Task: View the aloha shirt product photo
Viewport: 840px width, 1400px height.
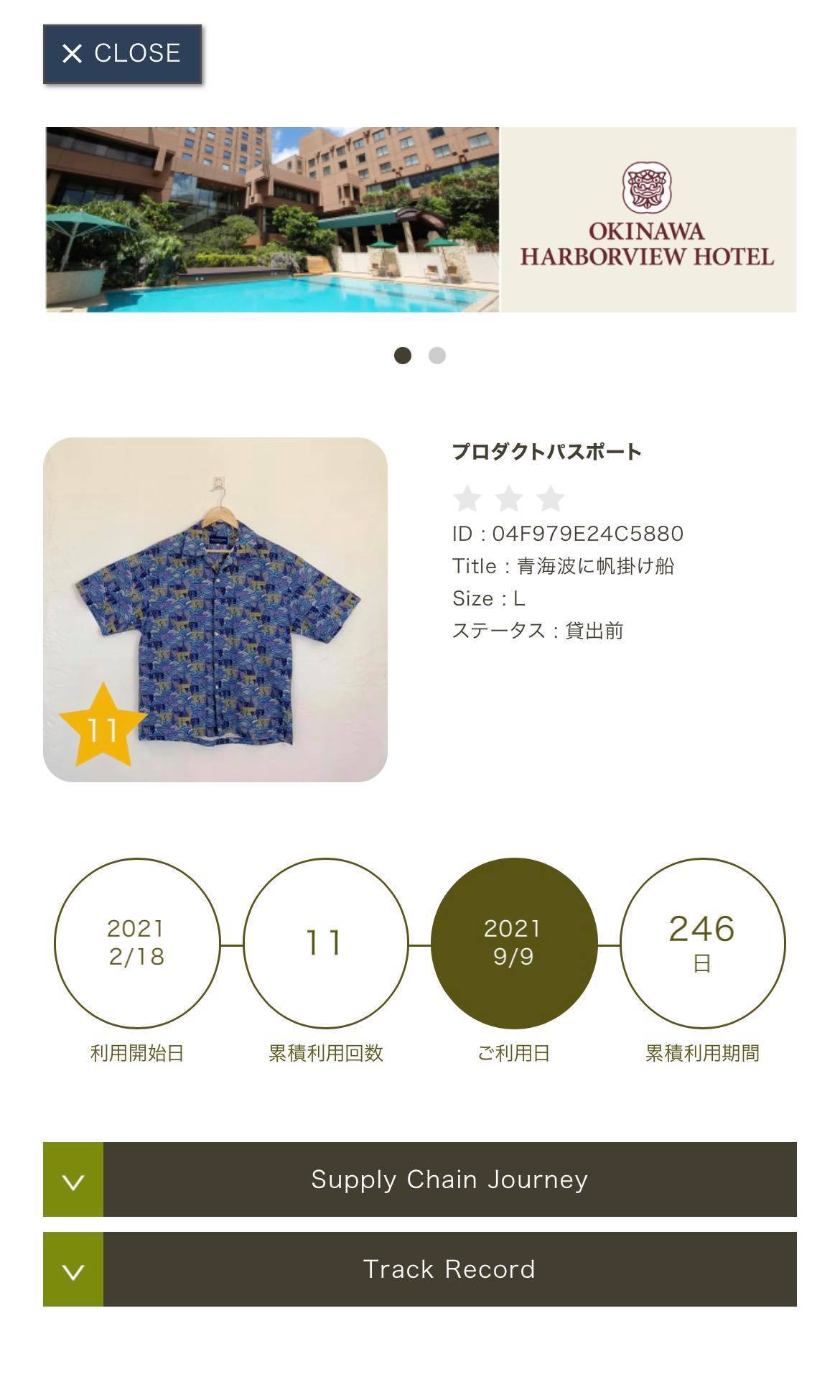Action: pos(215,609)
